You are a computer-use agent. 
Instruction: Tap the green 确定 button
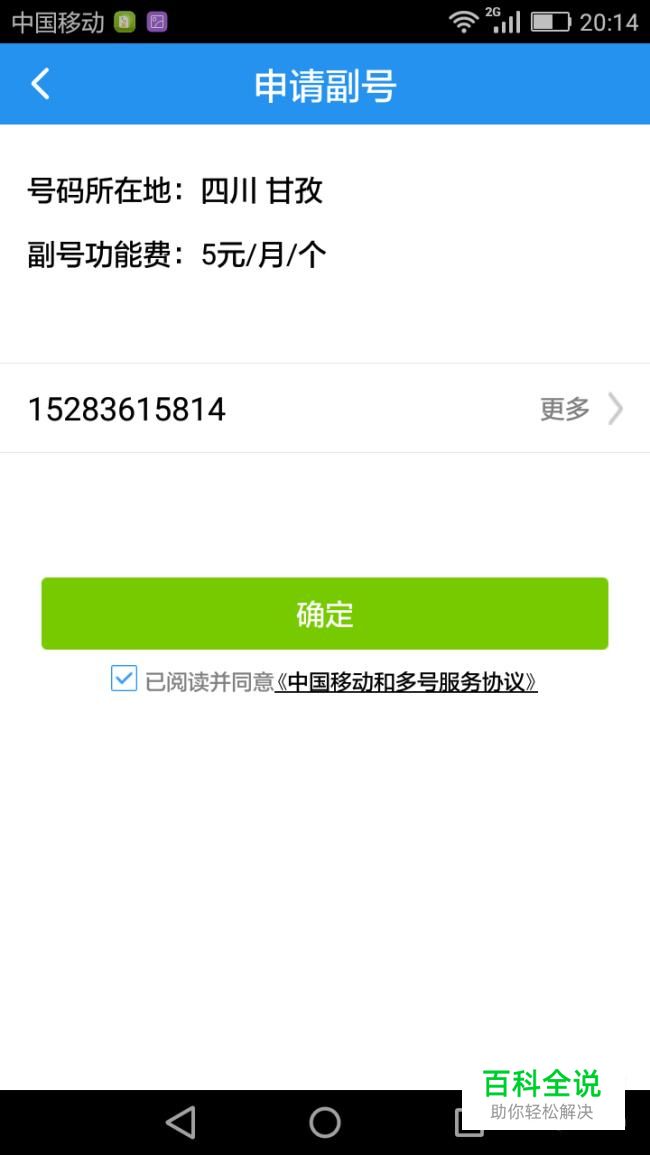[x=325, y=614]
